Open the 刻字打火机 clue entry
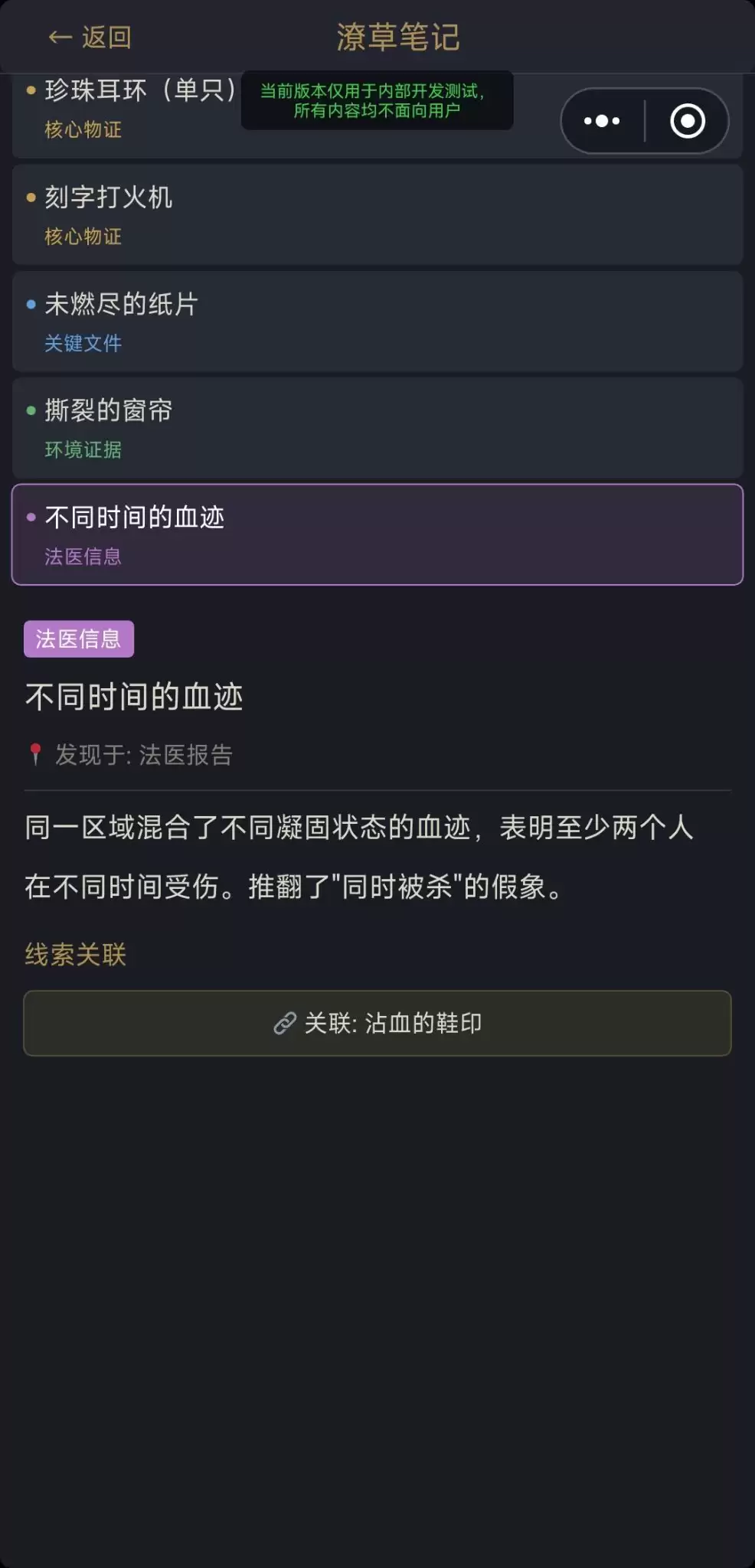Image resolution: width=755 pixels, height=1568 pixels. pos(377,215)
